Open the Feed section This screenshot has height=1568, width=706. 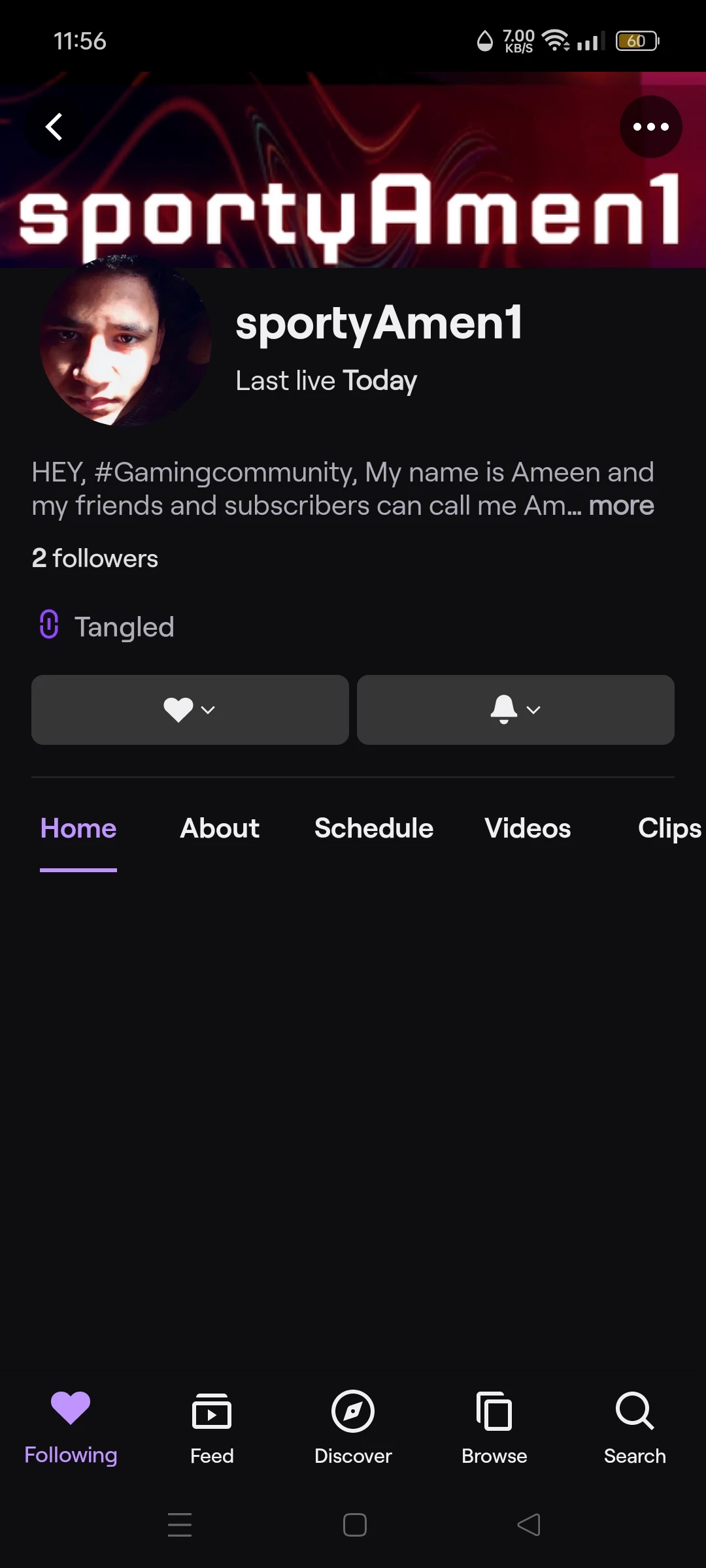(212, 1428)
